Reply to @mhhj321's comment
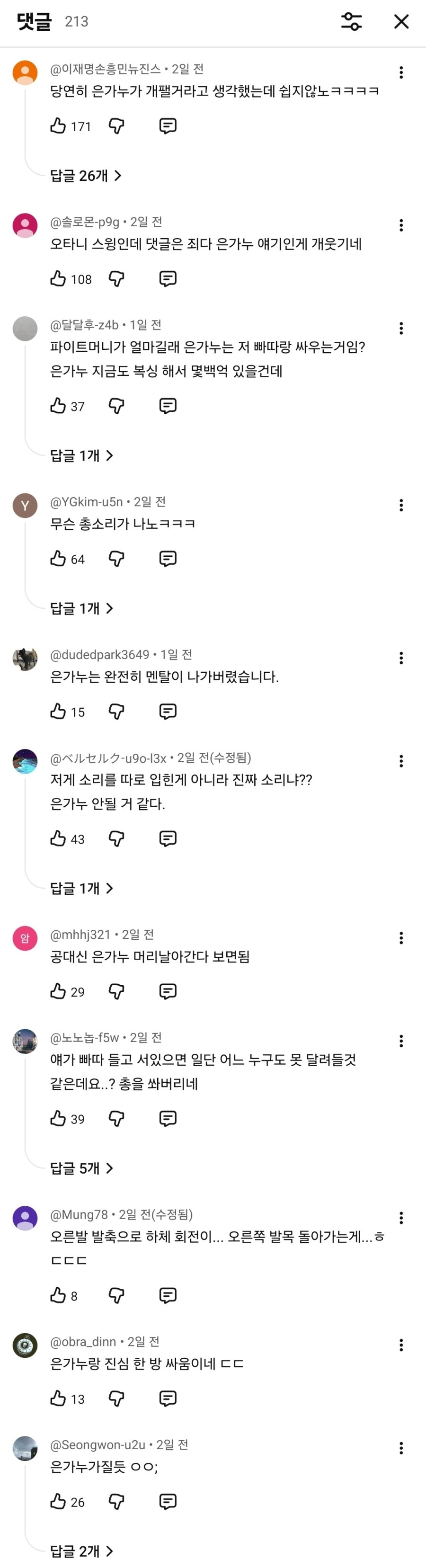Image resolution: width=426 pixels, height=1568 pixels. point(168,991)
